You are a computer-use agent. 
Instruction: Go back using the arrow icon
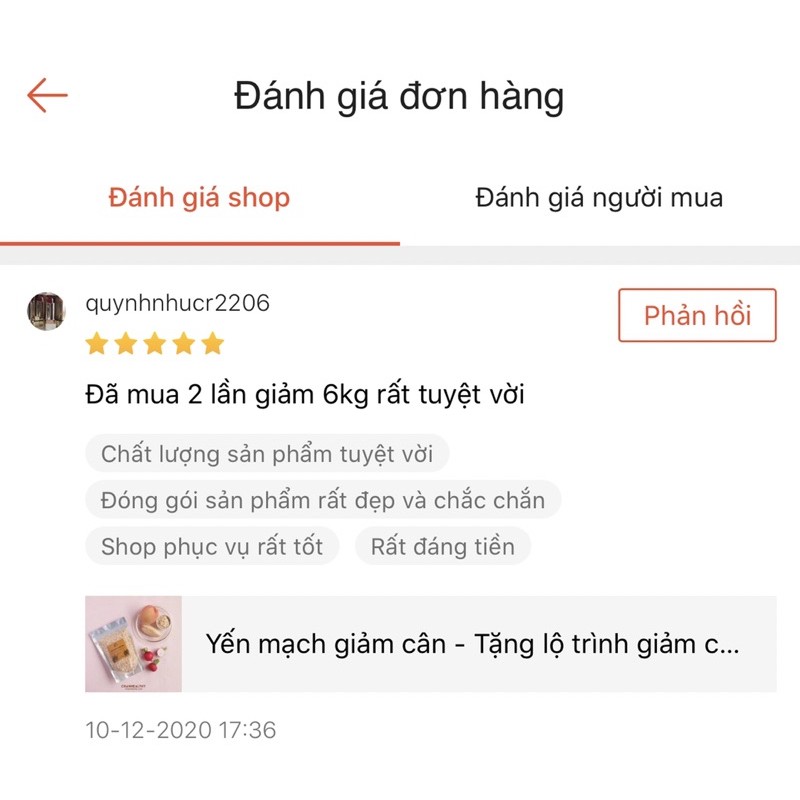tap(47, 96)
